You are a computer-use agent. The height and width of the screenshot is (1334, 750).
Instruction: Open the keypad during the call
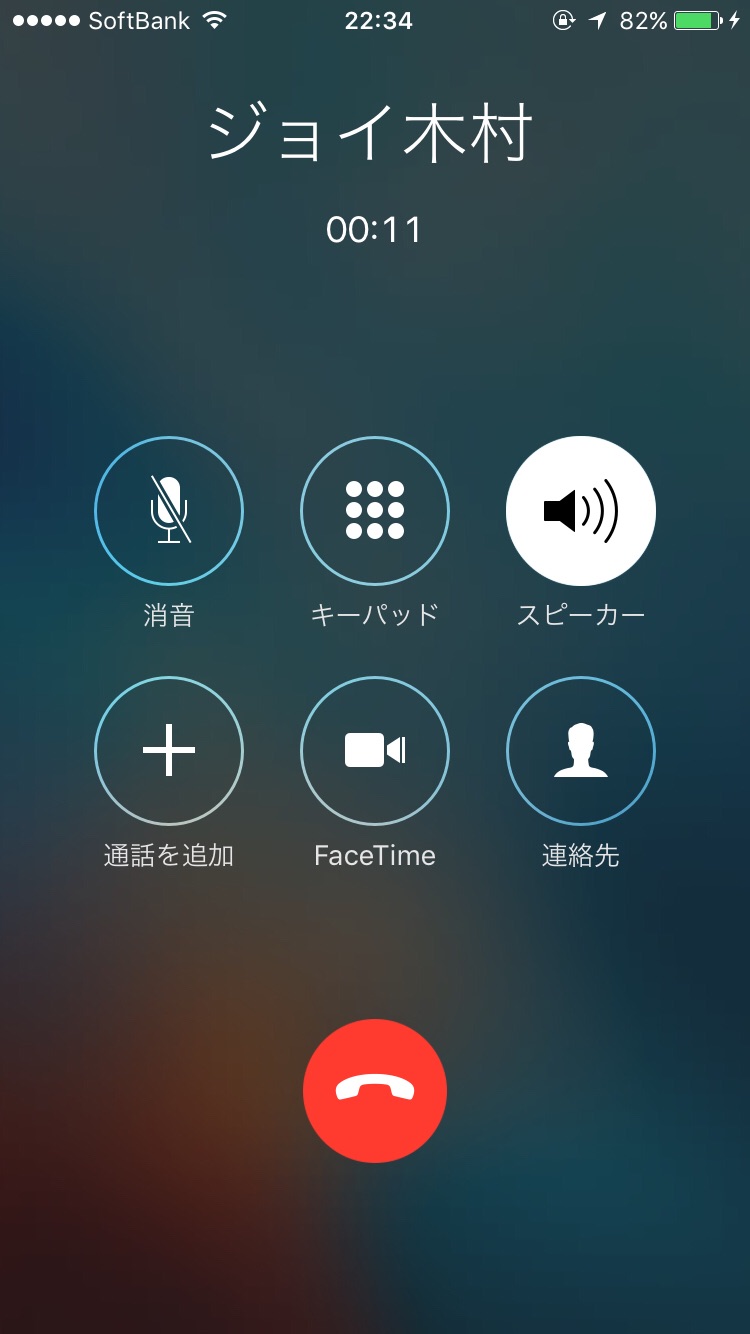click(x=375, y=511)
